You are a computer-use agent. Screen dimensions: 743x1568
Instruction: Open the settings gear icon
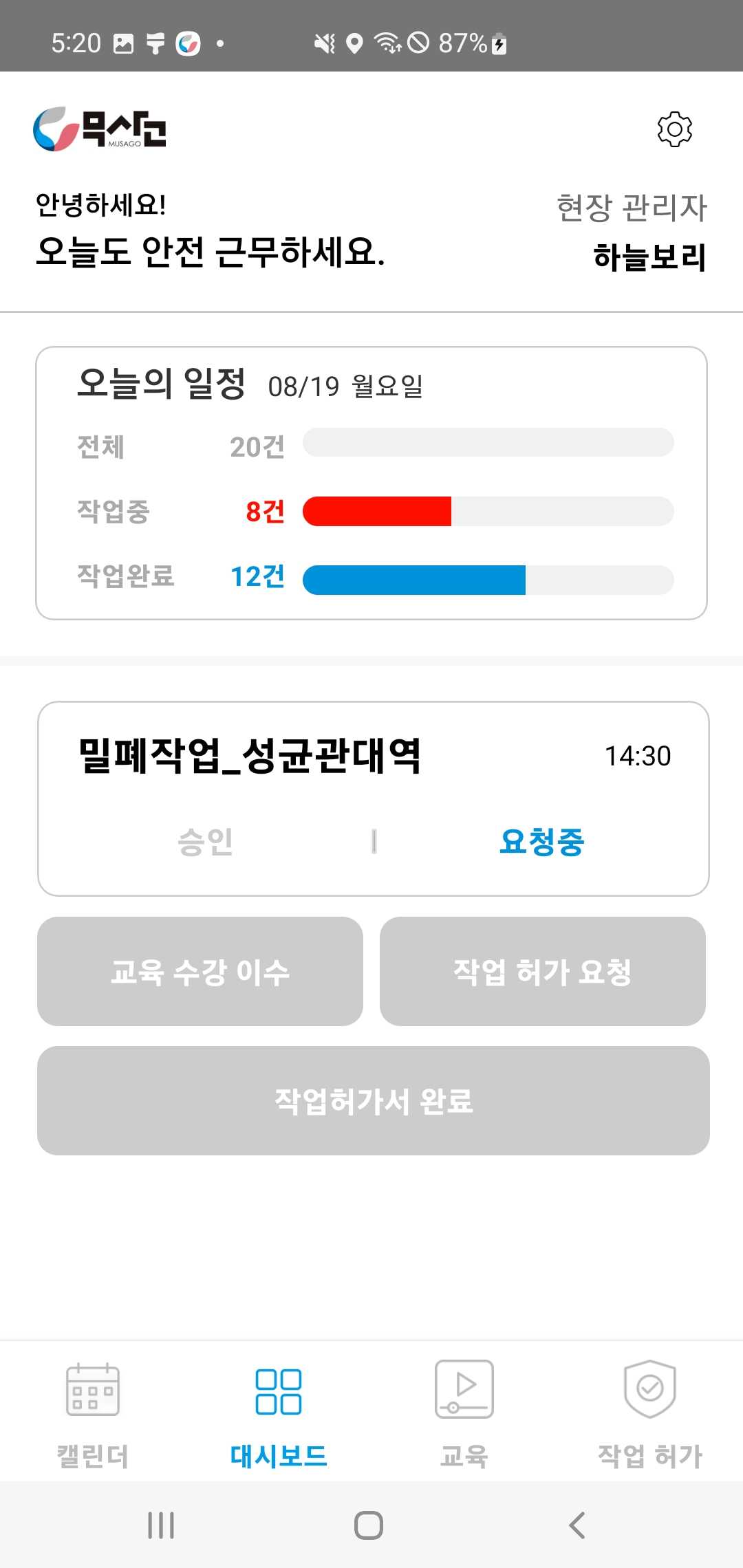(x=674, y=129)
